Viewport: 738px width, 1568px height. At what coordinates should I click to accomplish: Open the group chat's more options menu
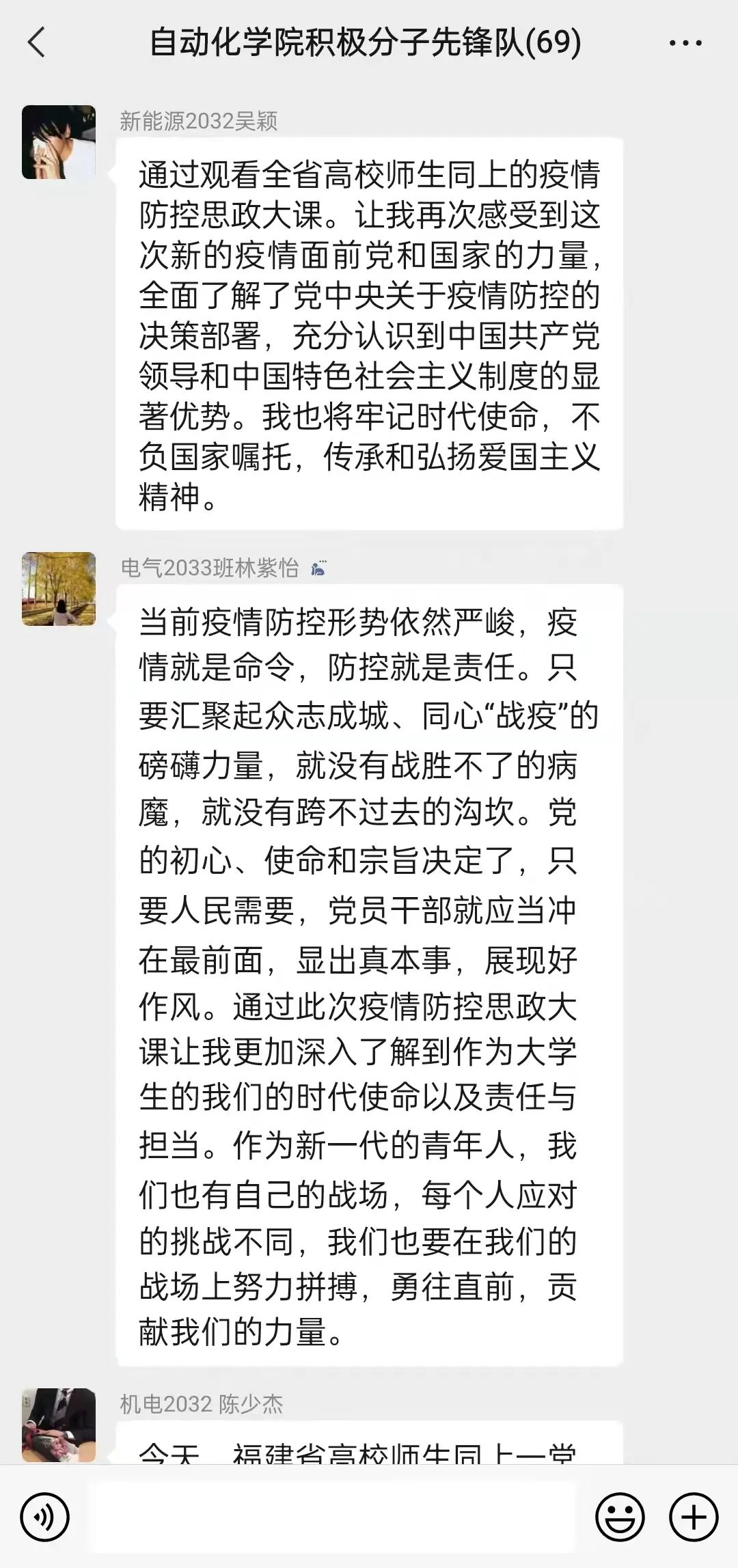pos(685,43)
